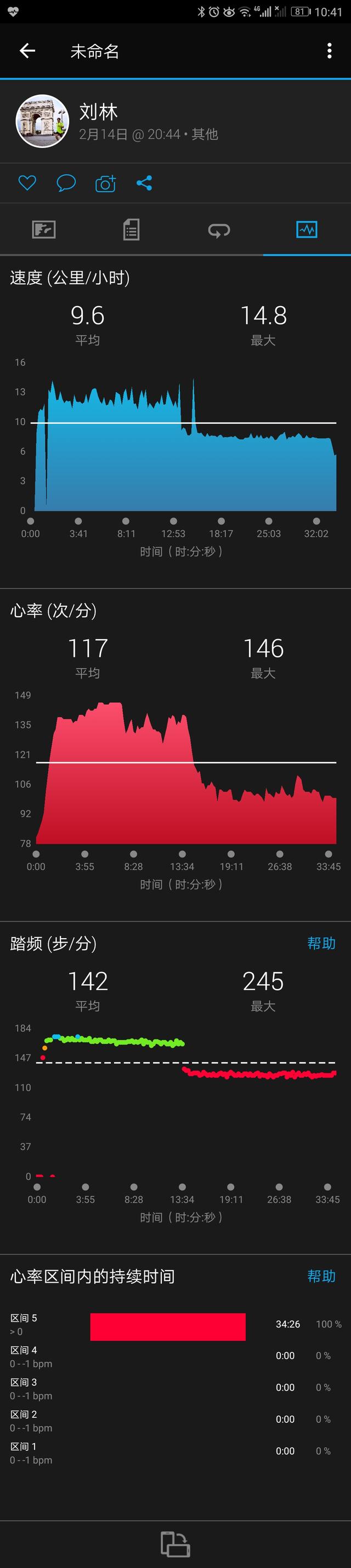This screenshot has height=1568, width=351.
Task: Switch to the laps tab
Action: click(x=219, y=229)
